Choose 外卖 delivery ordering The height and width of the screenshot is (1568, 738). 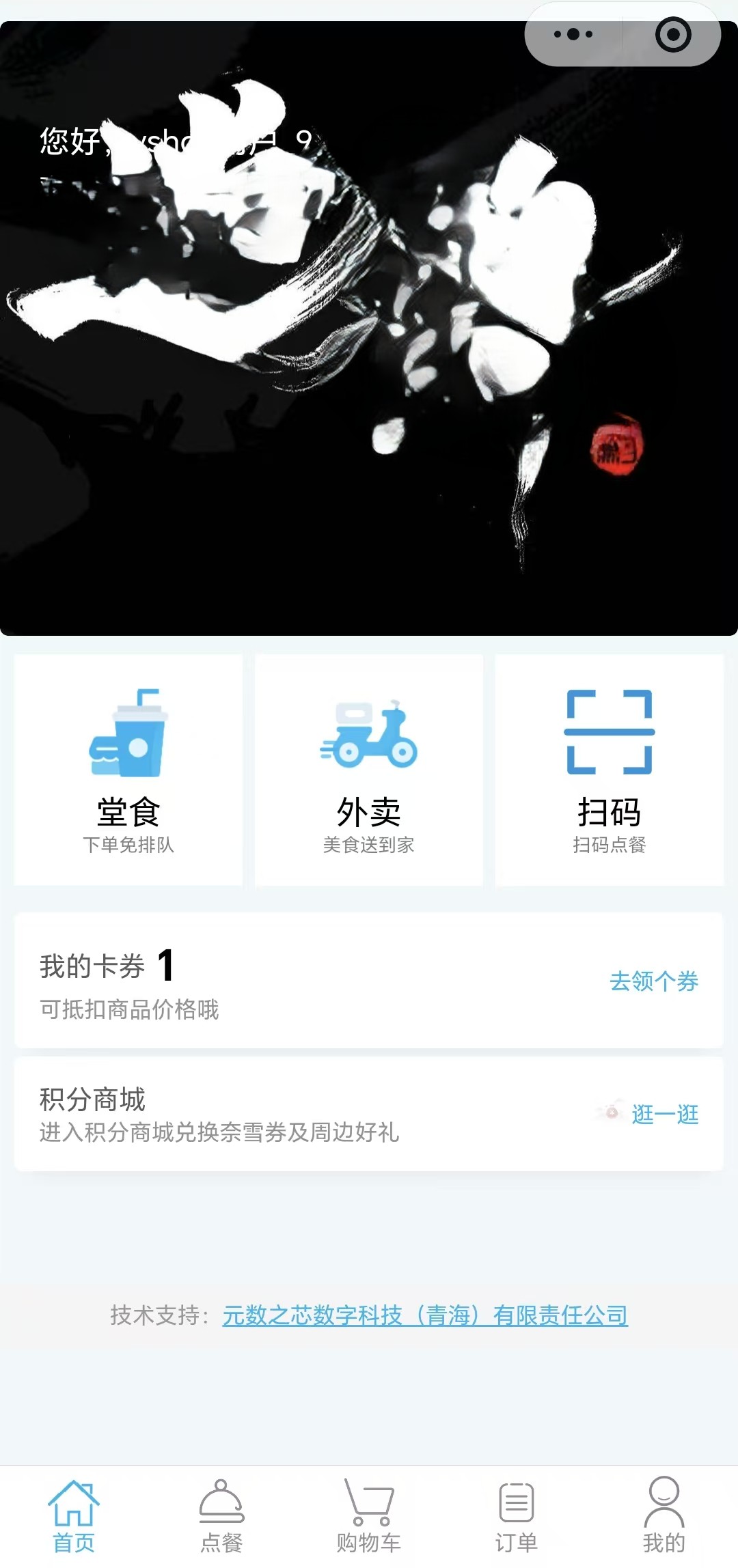click(369, 770)
